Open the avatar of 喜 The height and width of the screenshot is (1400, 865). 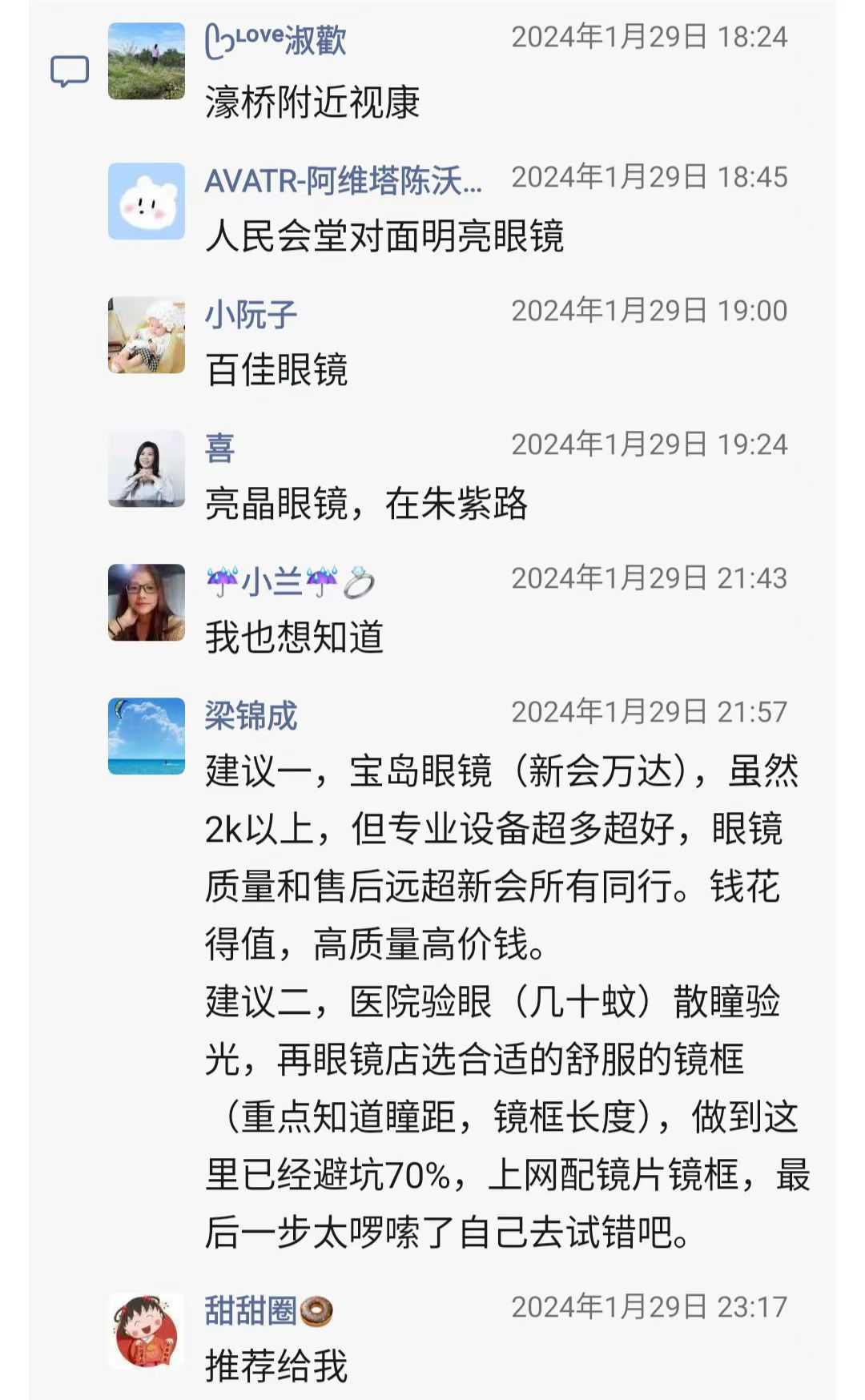click(x=146, y=469)
